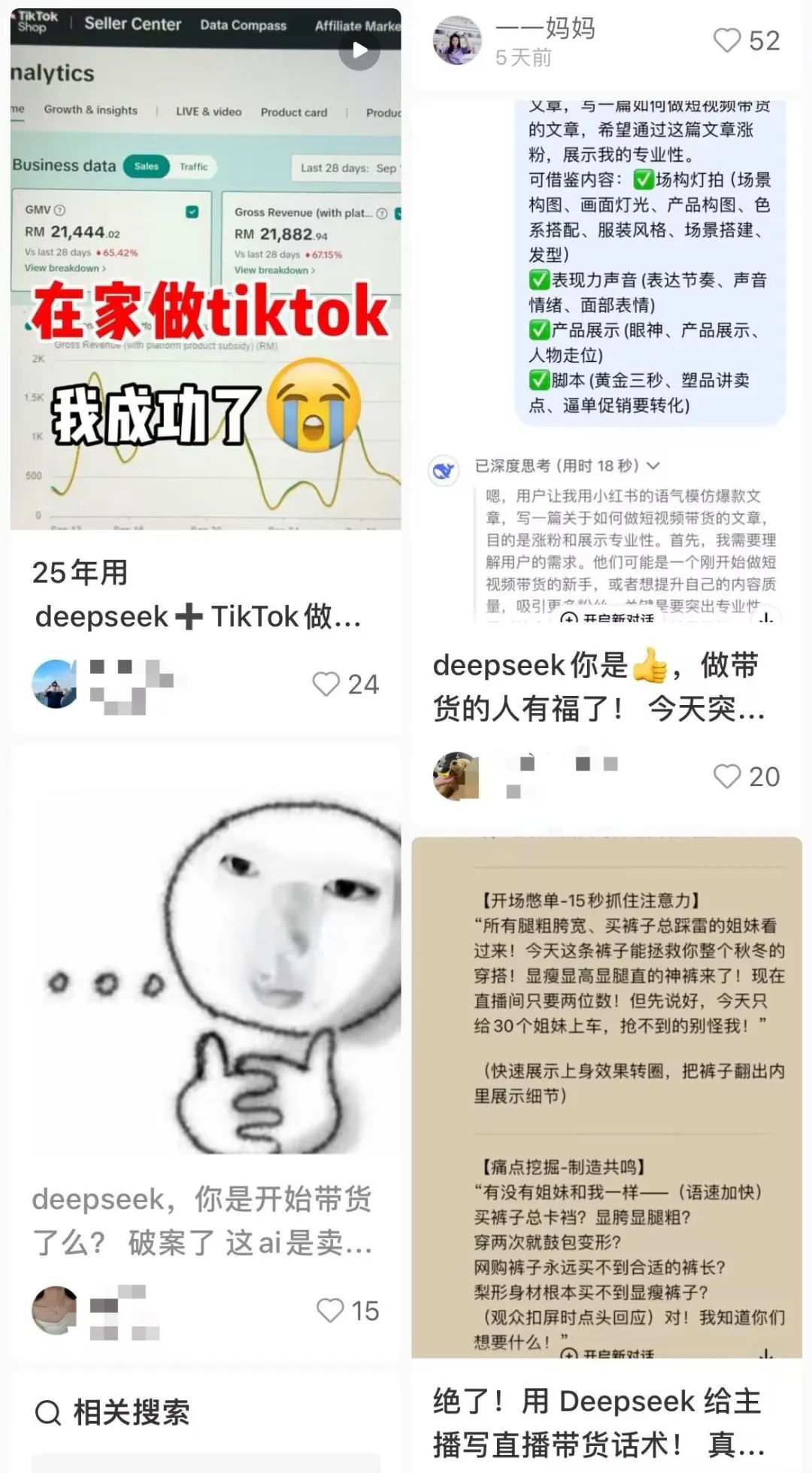Screen dimensions: 812x1473
Task: Like the post 'deepseek，你是开始带货了么？破案了'
Action: coord(330,1311)
